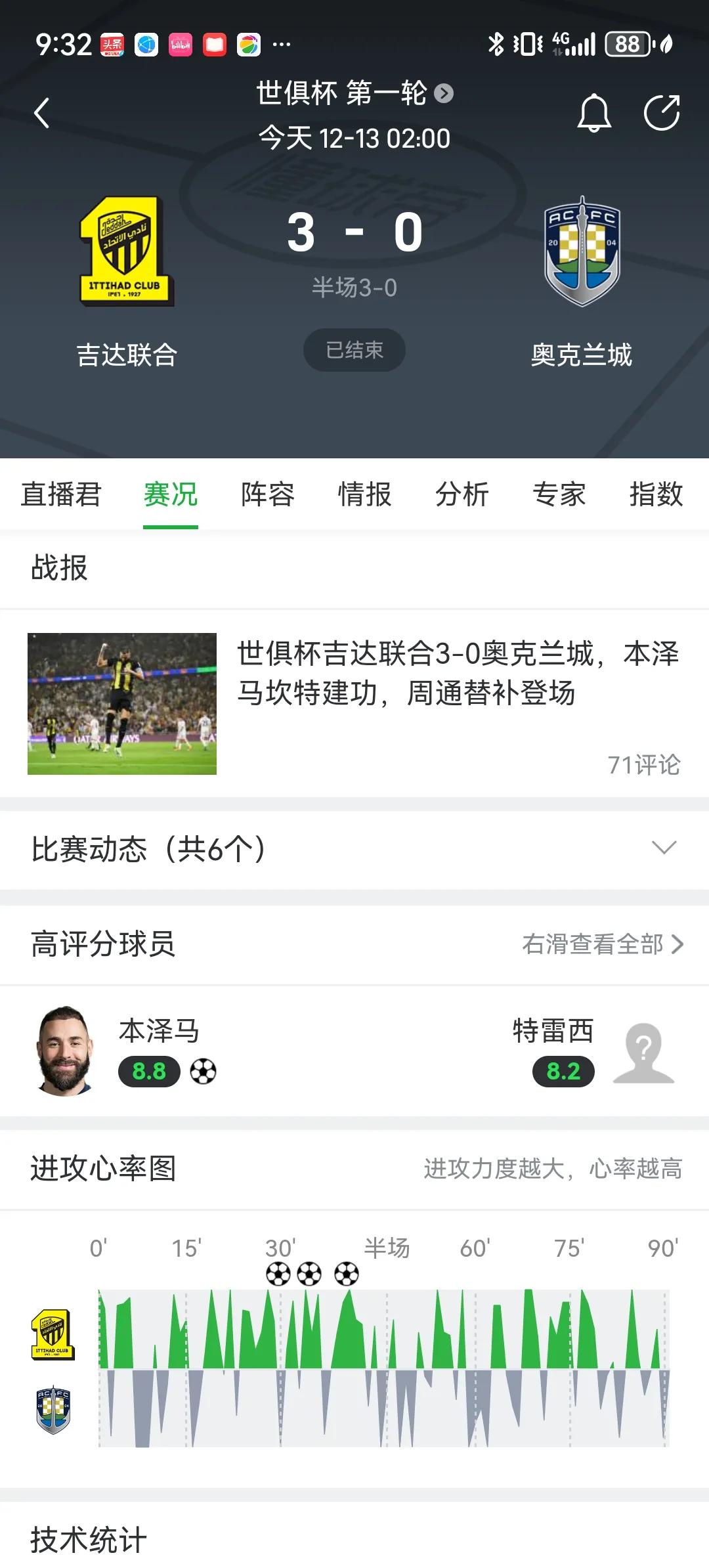This screenshot has width=709, height=1568.
Task: Tap 右滑查看全部 to see all rated players
Action: pos(599,942)
